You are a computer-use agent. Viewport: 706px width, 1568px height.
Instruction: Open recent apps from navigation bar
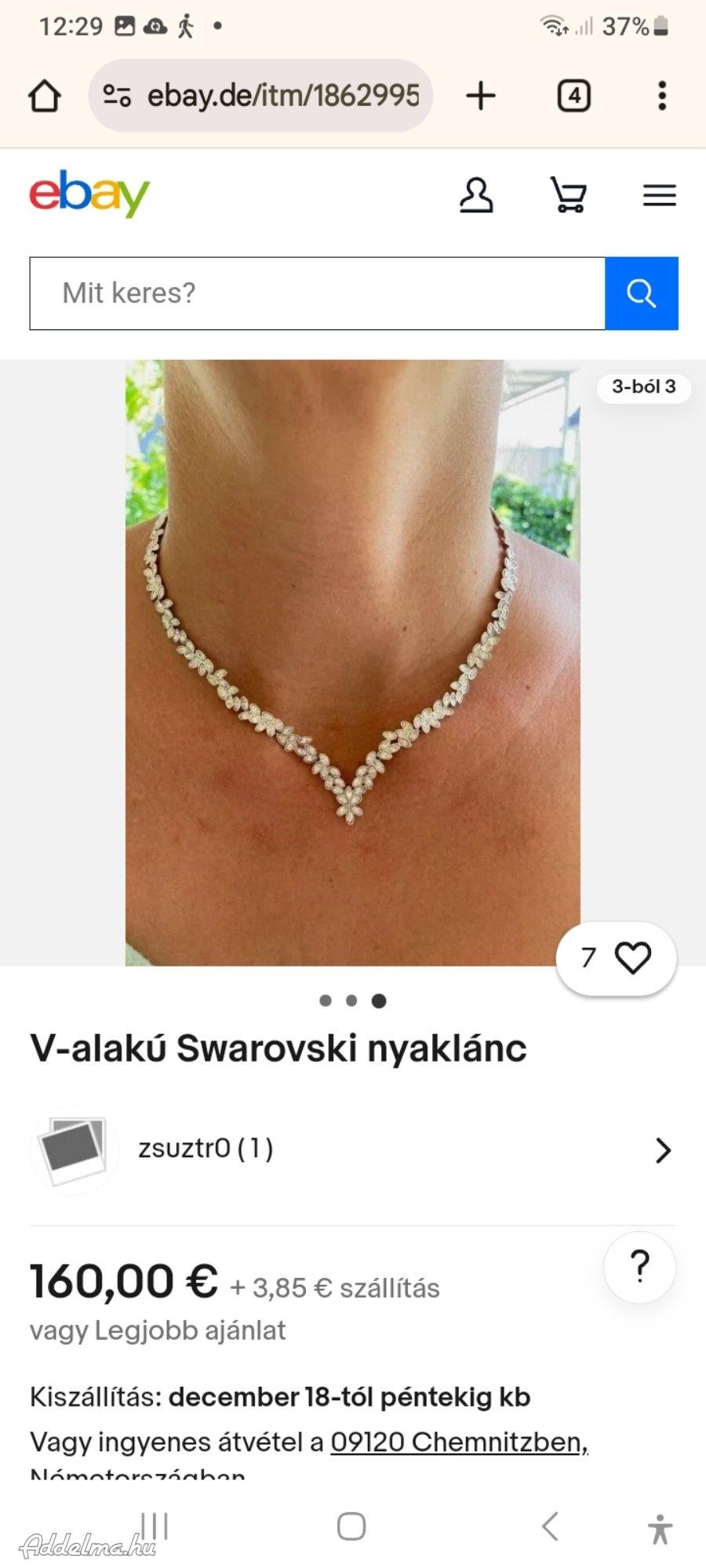coord(155,1526)
